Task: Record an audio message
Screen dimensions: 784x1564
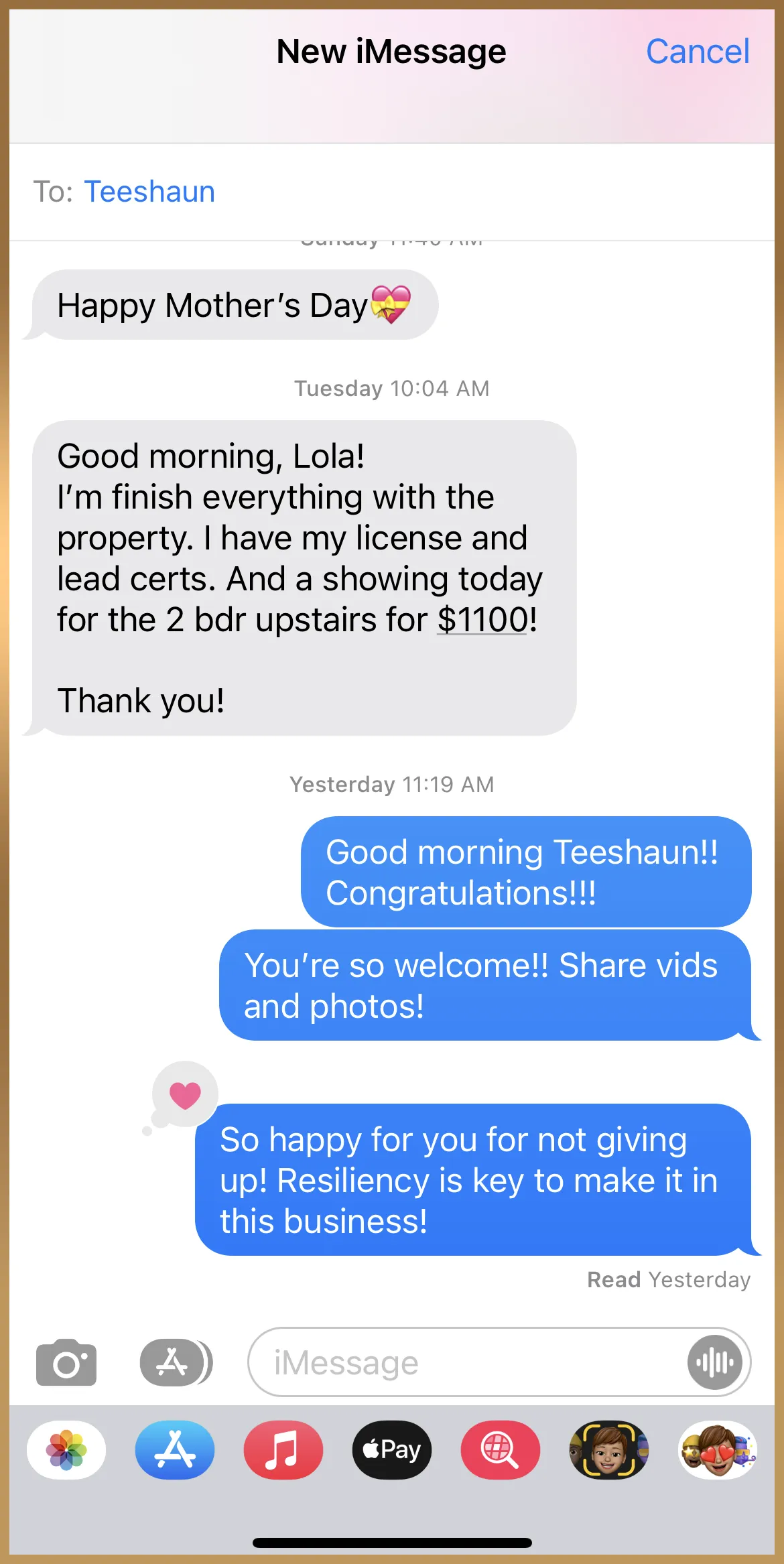Action: (x=714, y=1362)
